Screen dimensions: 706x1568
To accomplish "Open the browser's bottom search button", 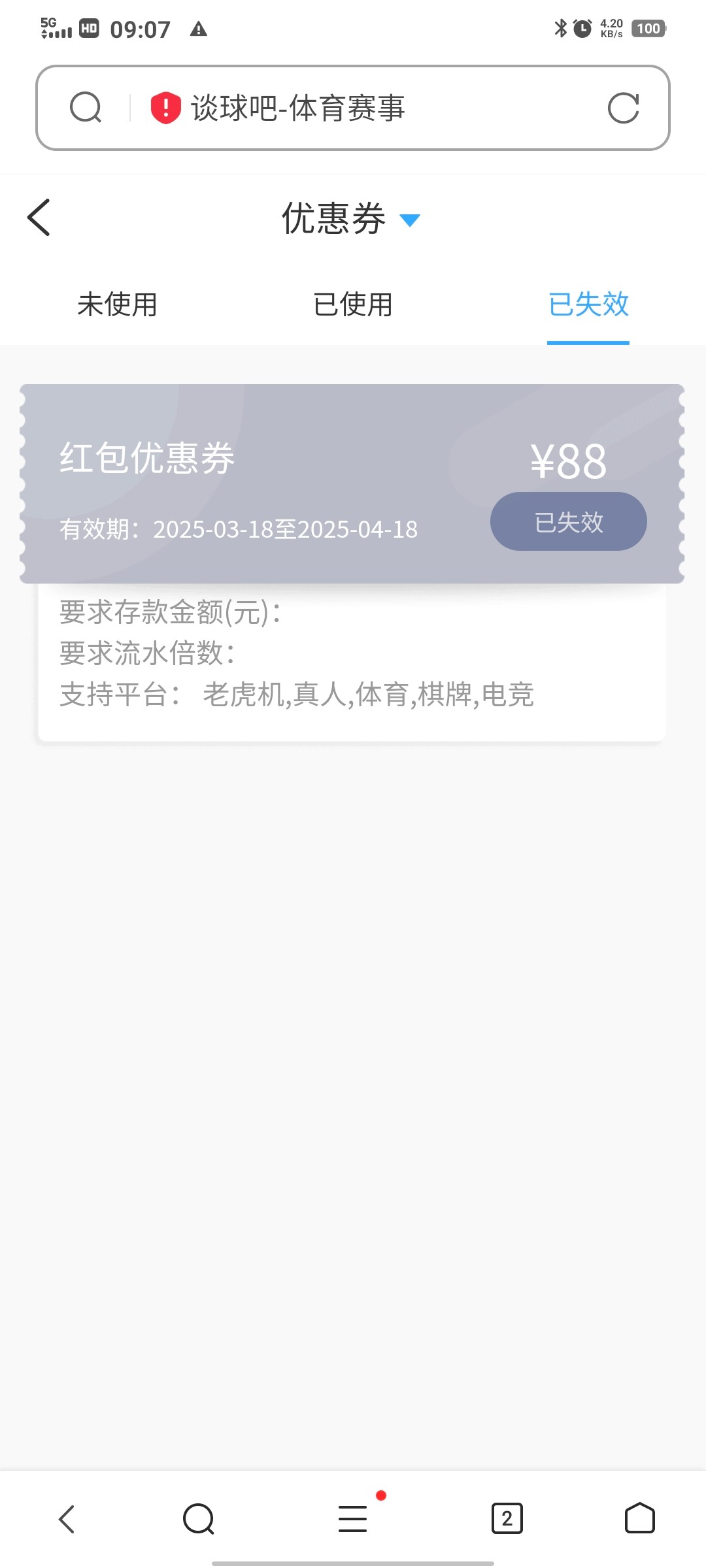I will coord(199,1519).
